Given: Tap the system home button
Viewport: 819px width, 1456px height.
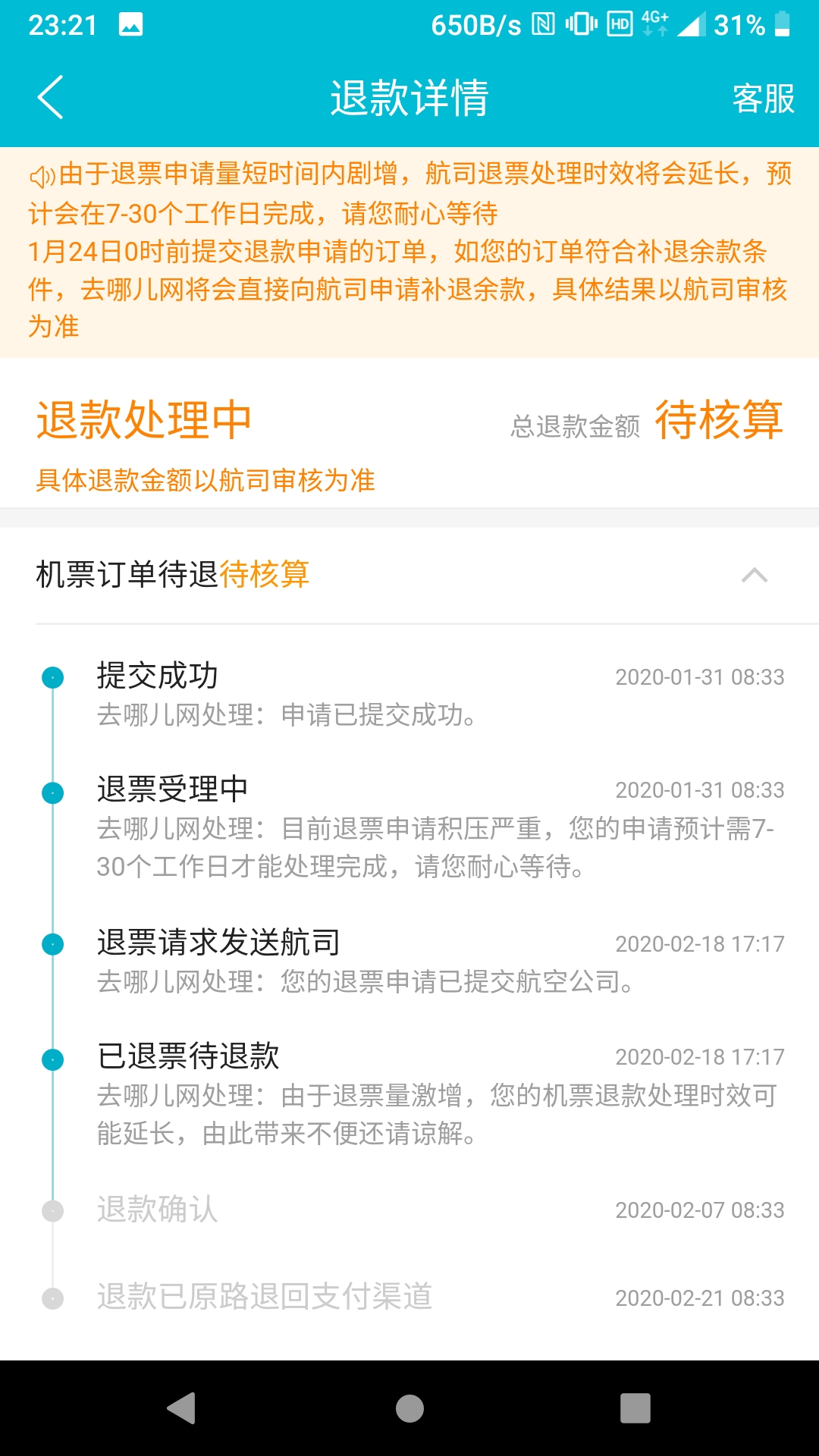Looking at the screenshot, I should pyautogui.click(x=409, y=1408).
